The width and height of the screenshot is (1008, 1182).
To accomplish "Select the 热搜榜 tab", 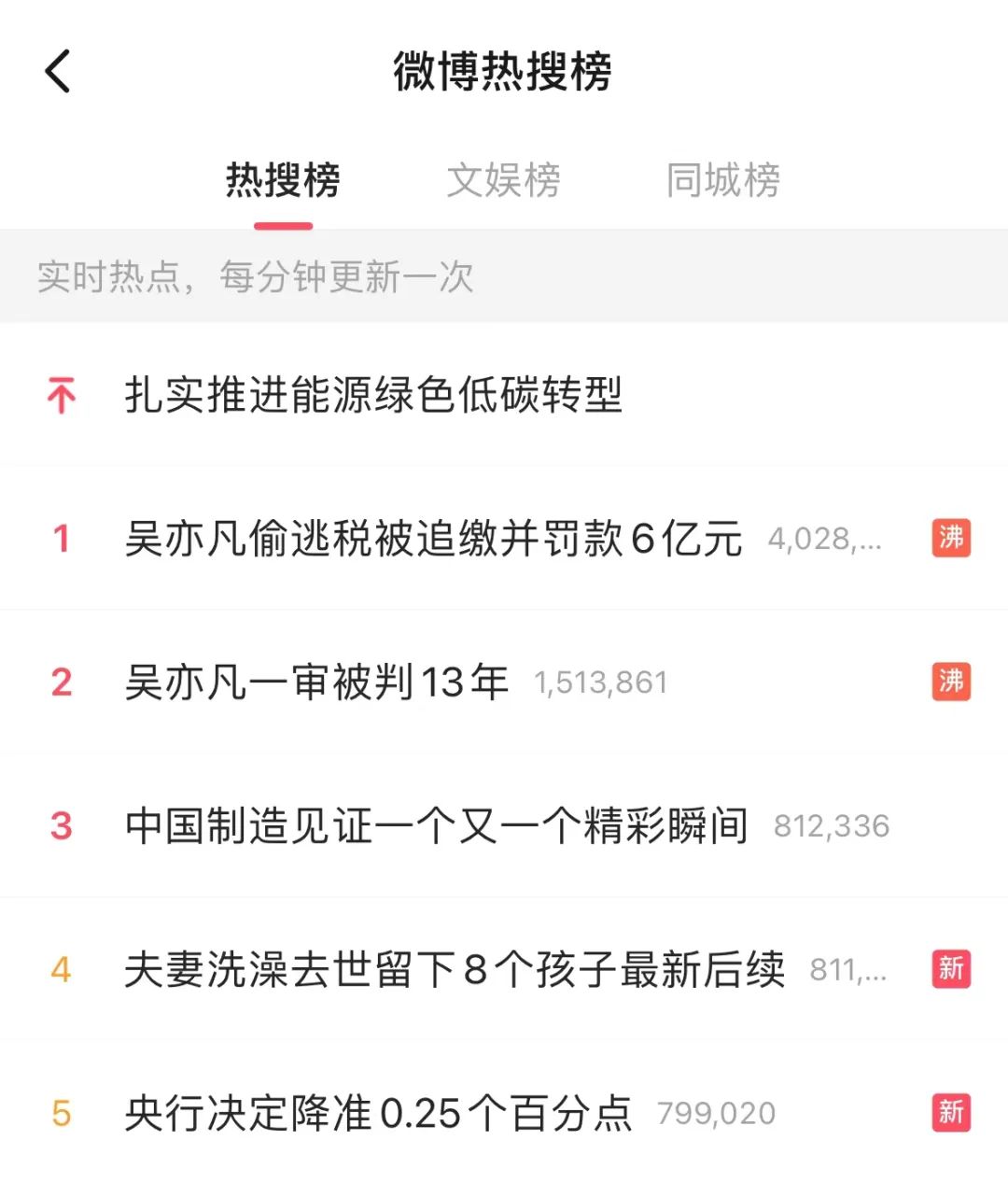I will 283,180.
